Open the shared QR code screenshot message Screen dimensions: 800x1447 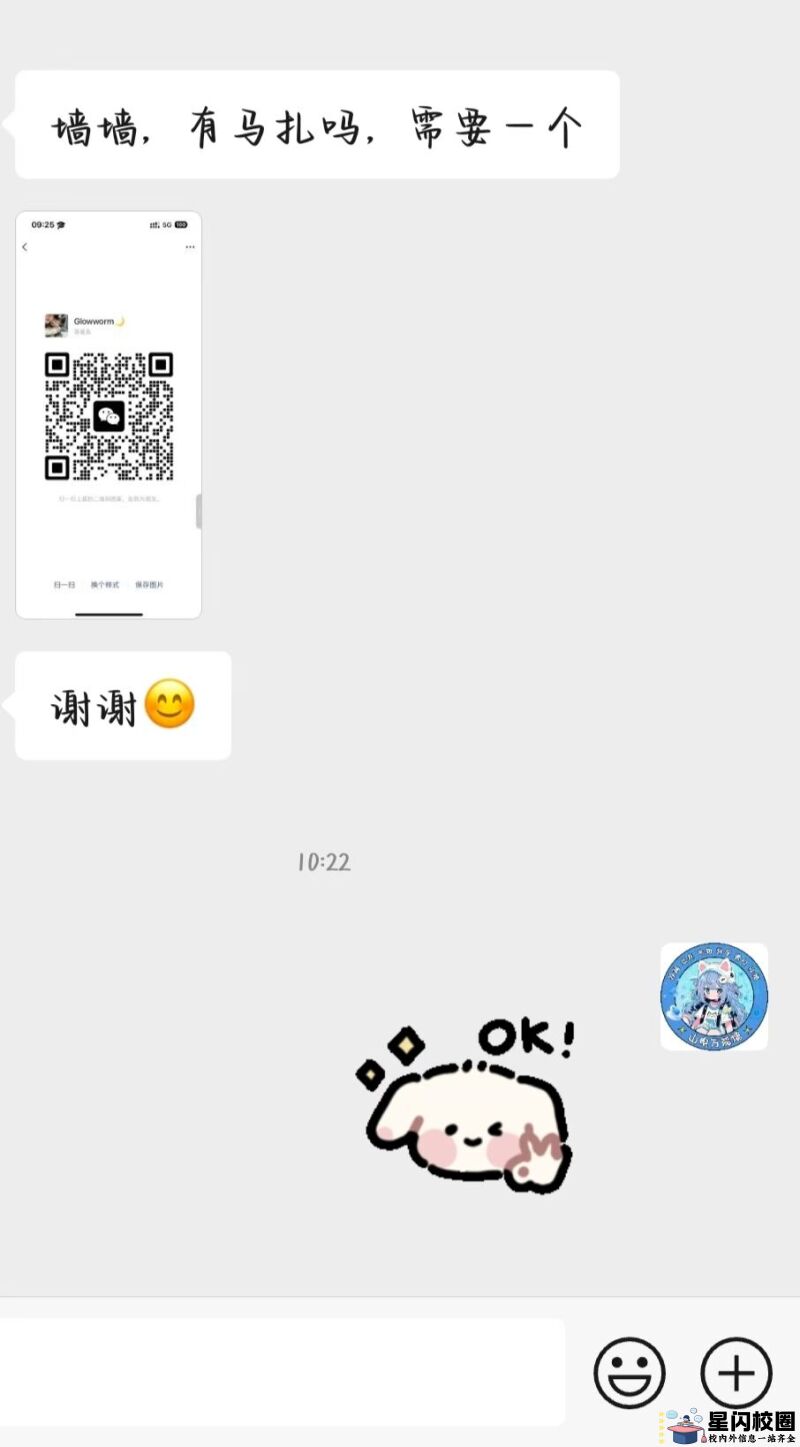click(x=108, y=414)
